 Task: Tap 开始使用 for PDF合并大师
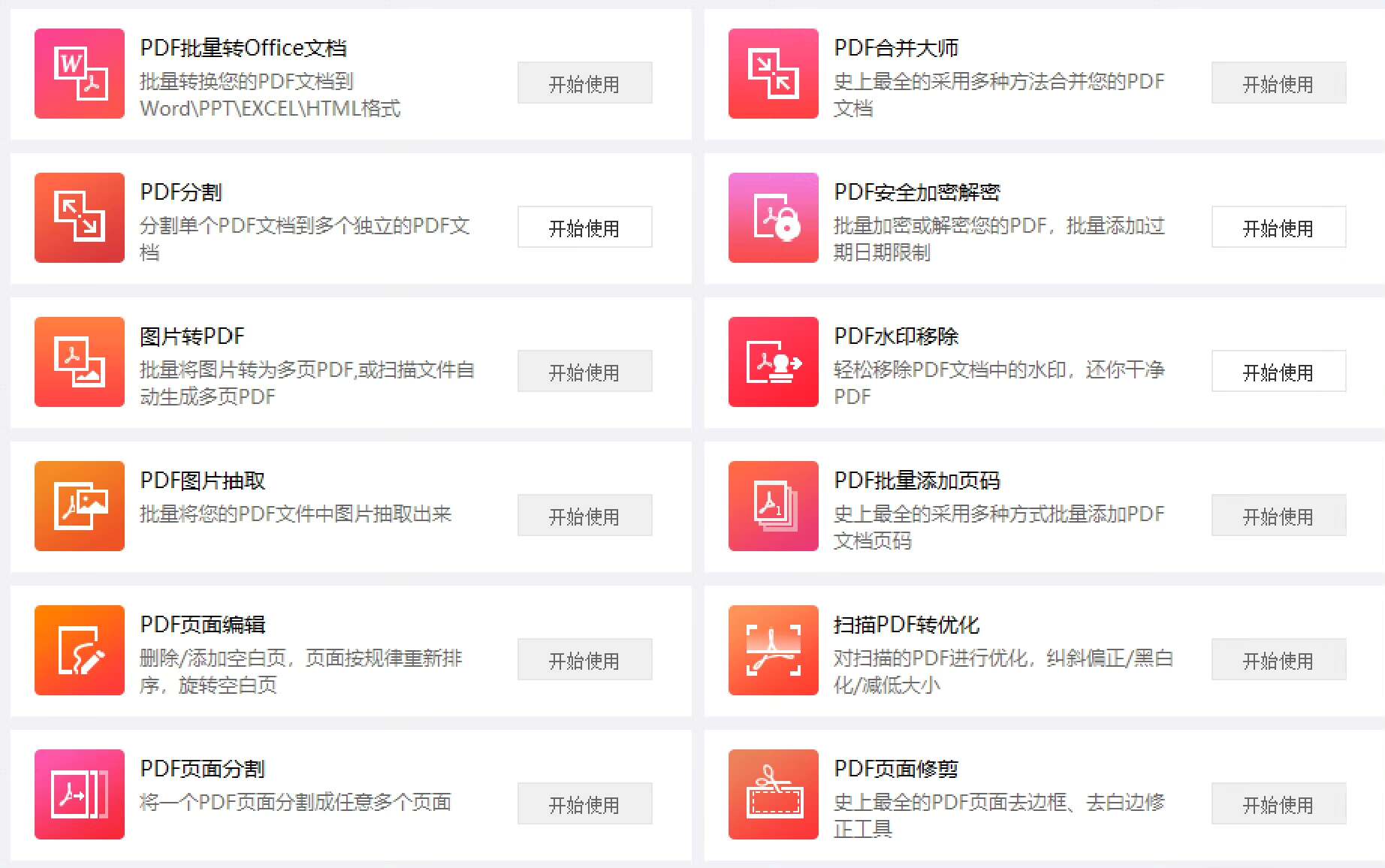click(x=1278, y=83)
